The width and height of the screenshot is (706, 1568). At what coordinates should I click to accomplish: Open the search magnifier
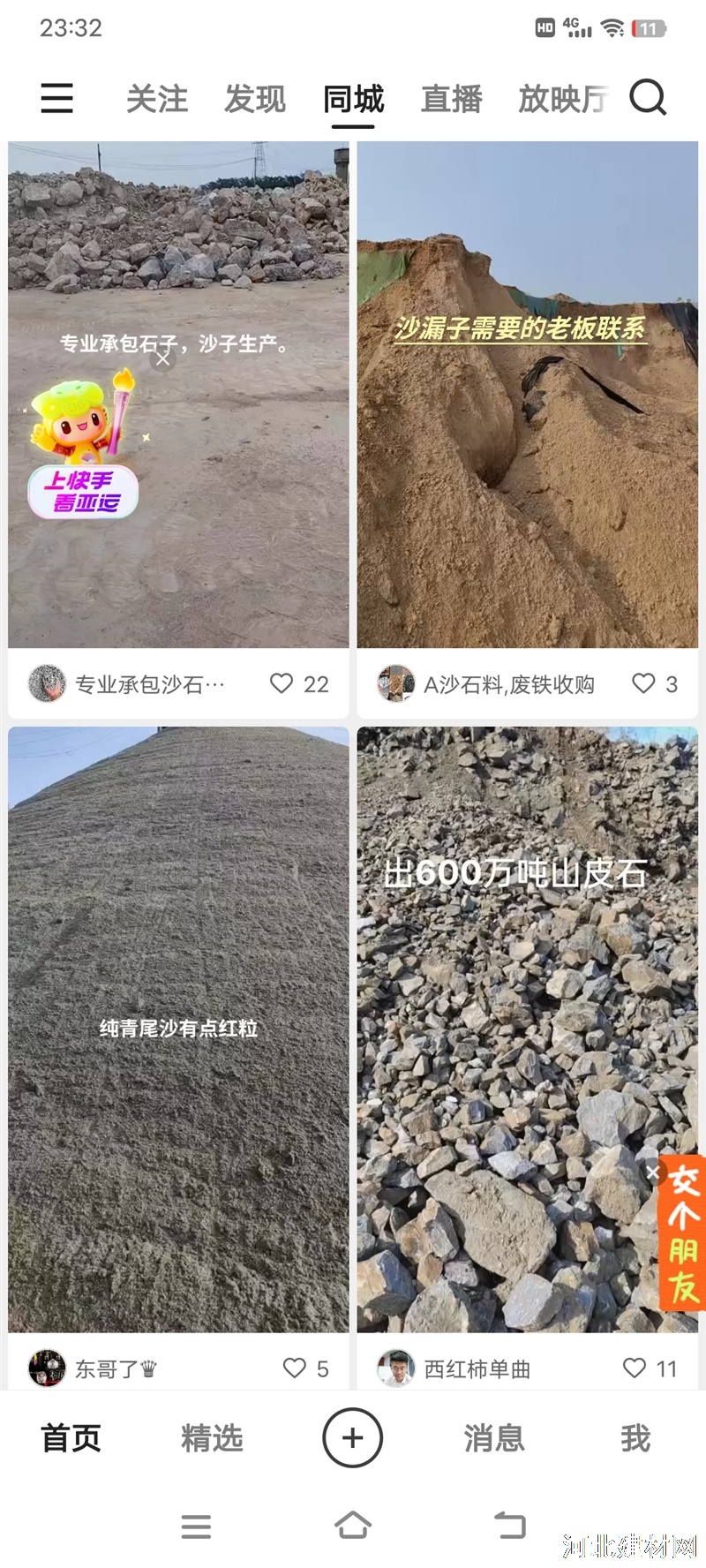click(x=648, y=97)
